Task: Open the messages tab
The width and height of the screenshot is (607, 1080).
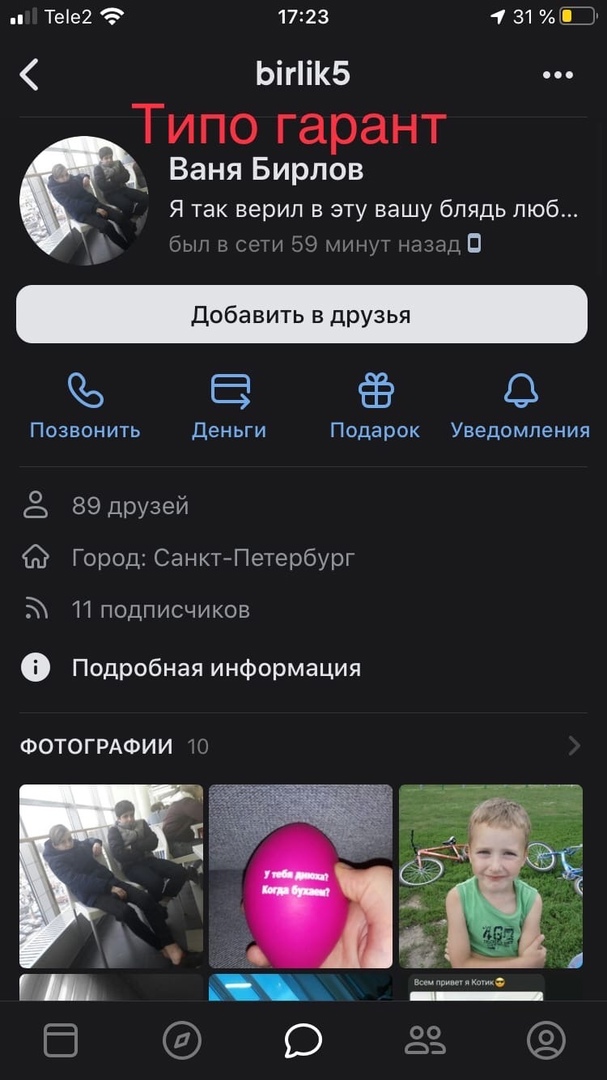Action: point(303,1041)
